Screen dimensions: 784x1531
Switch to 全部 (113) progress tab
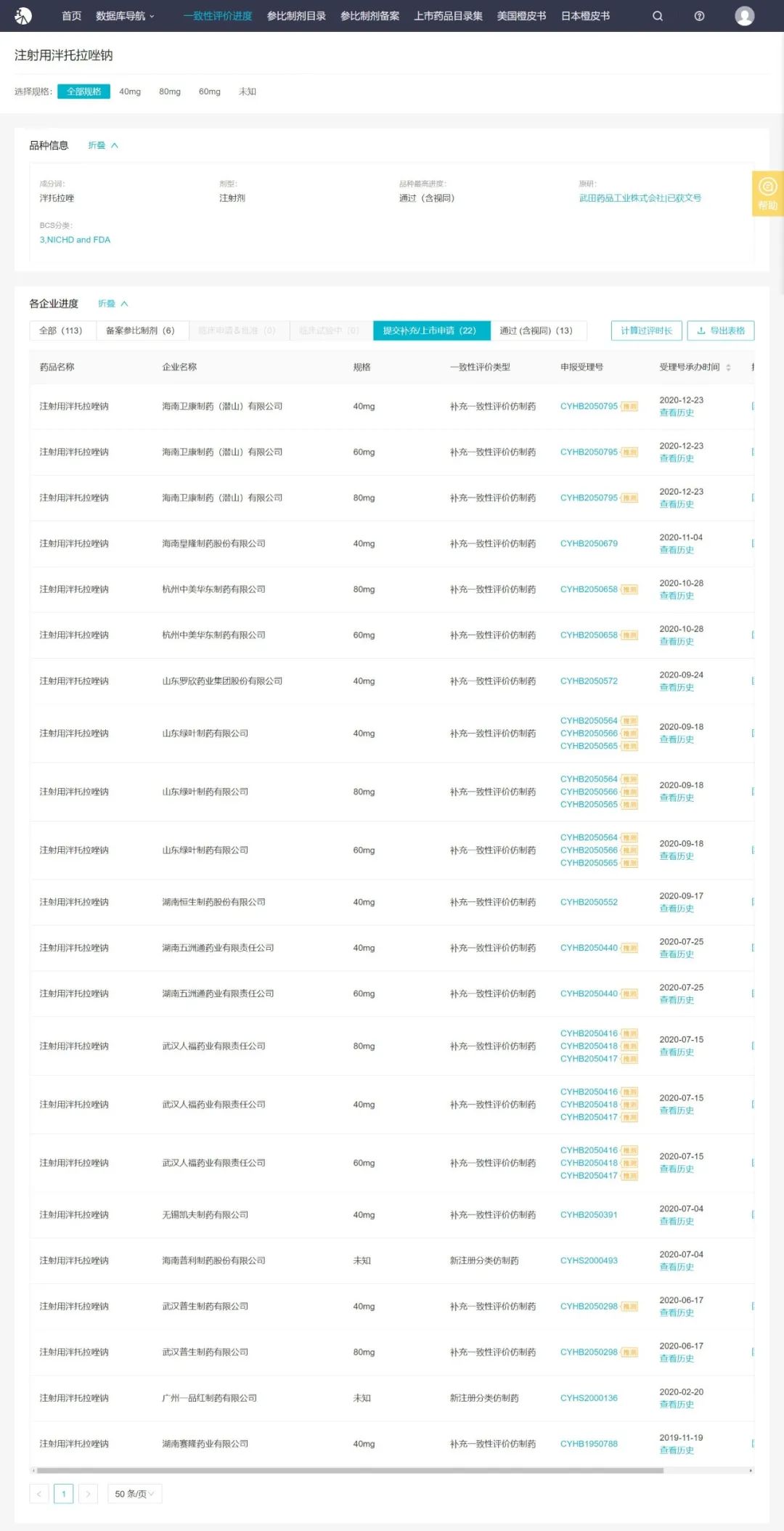coord(61,330)
